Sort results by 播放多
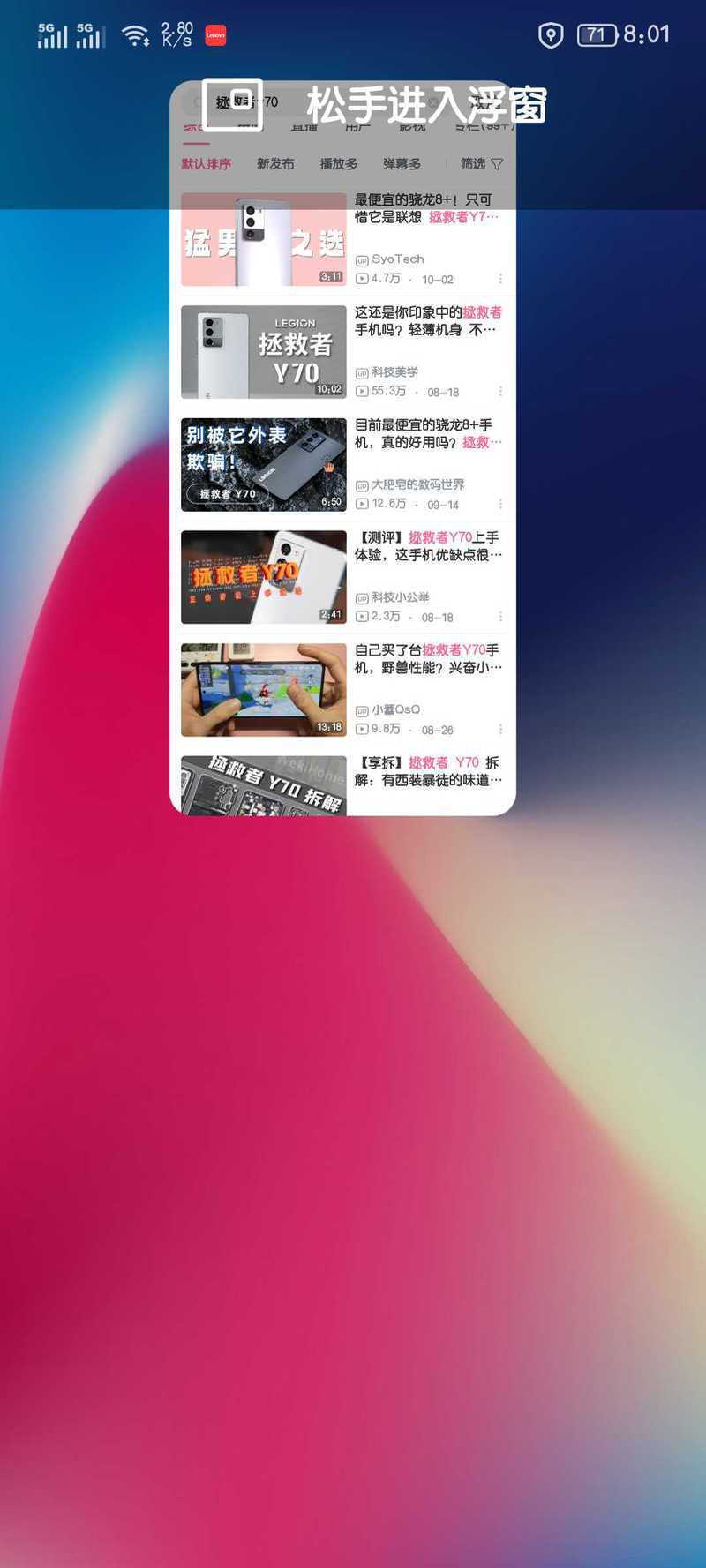Image resolution: width=706 pixels, height=1568 pixels. tap(338, 164)
